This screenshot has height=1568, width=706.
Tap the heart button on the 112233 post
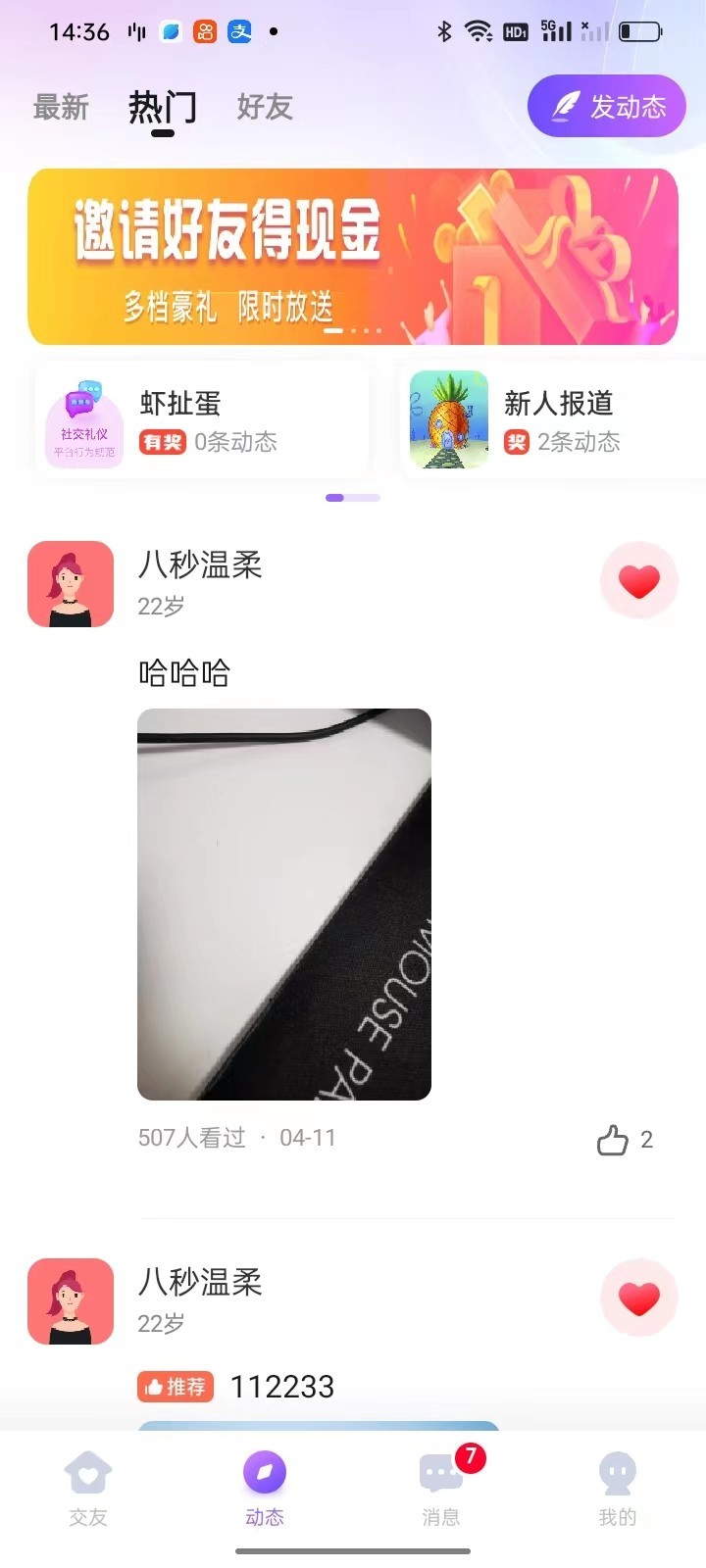coord(638,1298)
